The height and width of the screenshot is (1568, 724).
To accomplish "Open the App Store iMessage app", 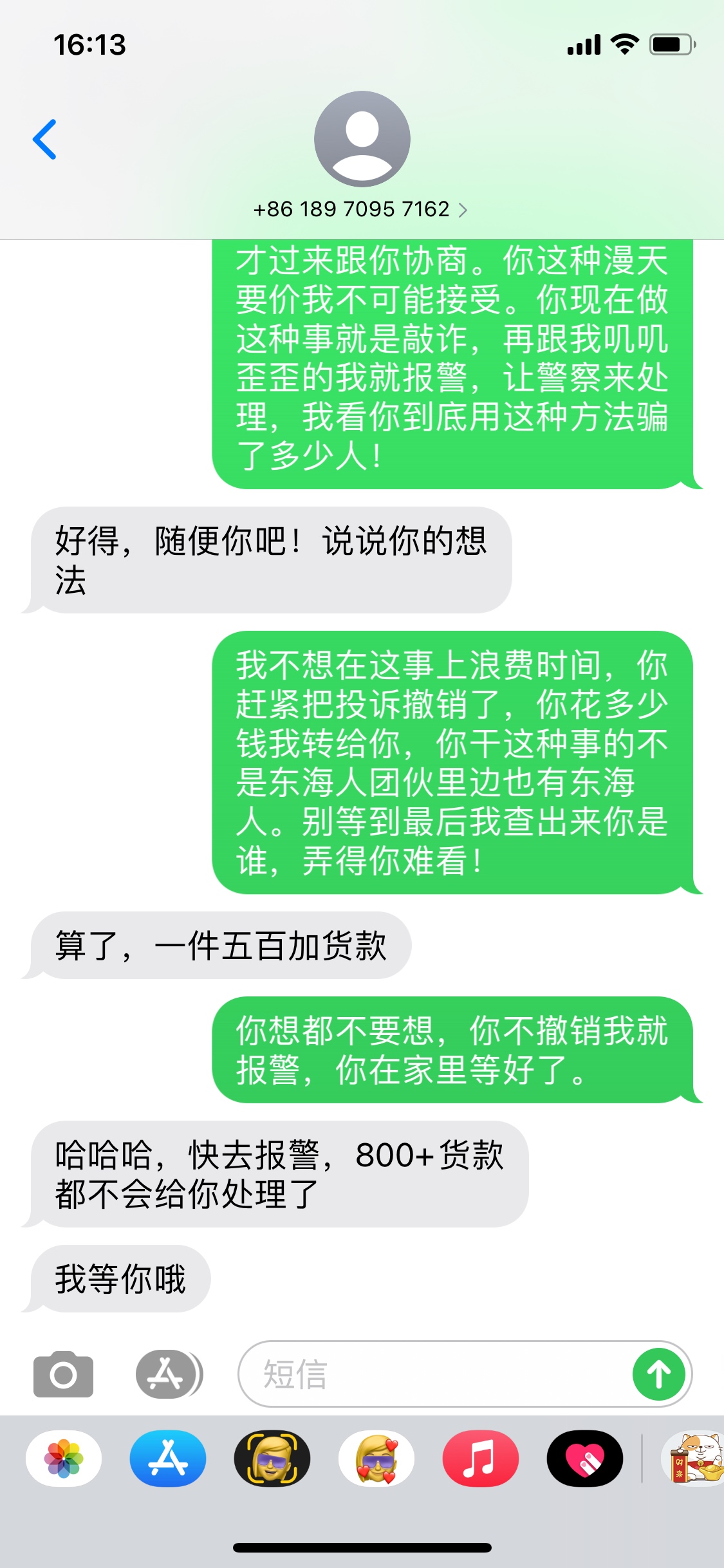I will click(x=168, y=1459).
